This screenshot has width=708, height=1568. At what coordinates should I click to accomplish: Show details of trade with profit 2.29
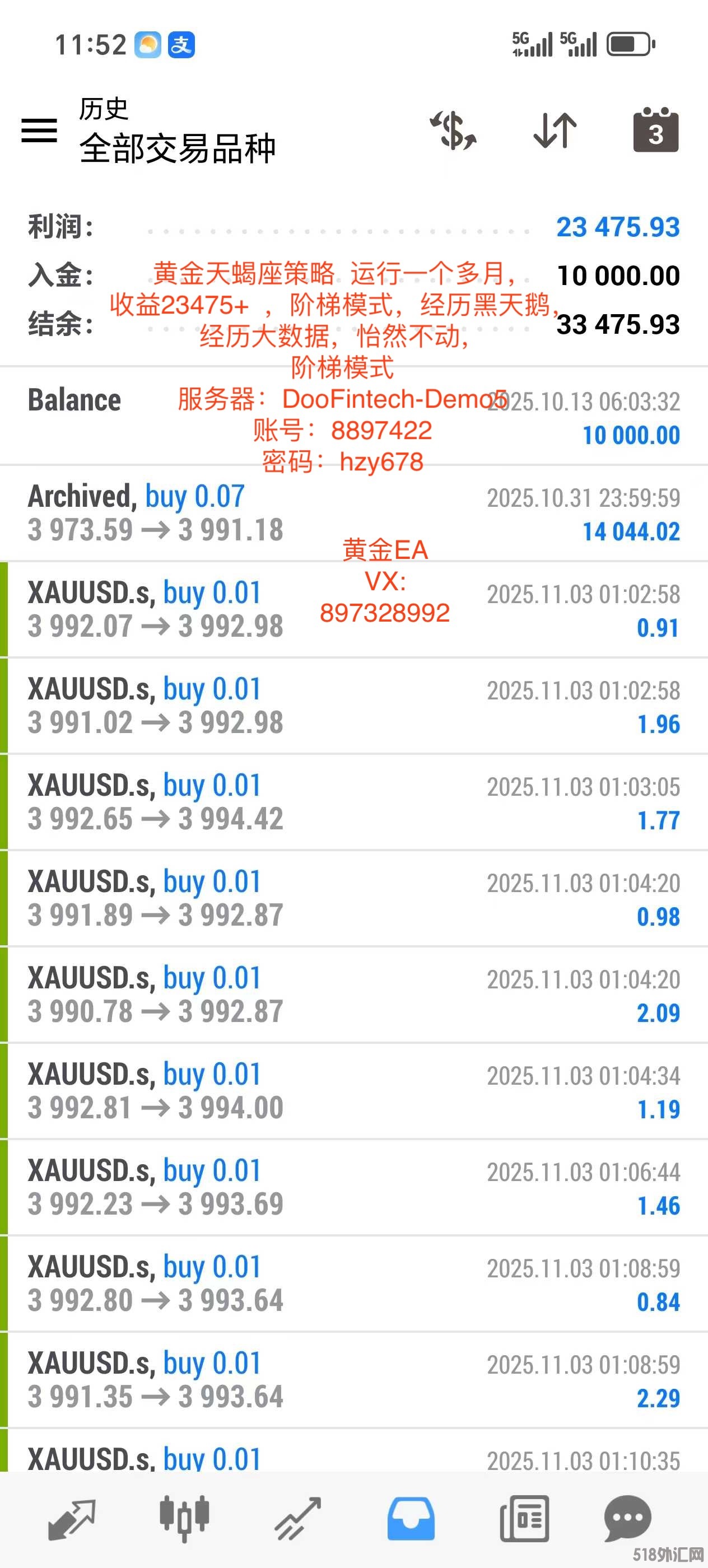tap(353, 1379)
